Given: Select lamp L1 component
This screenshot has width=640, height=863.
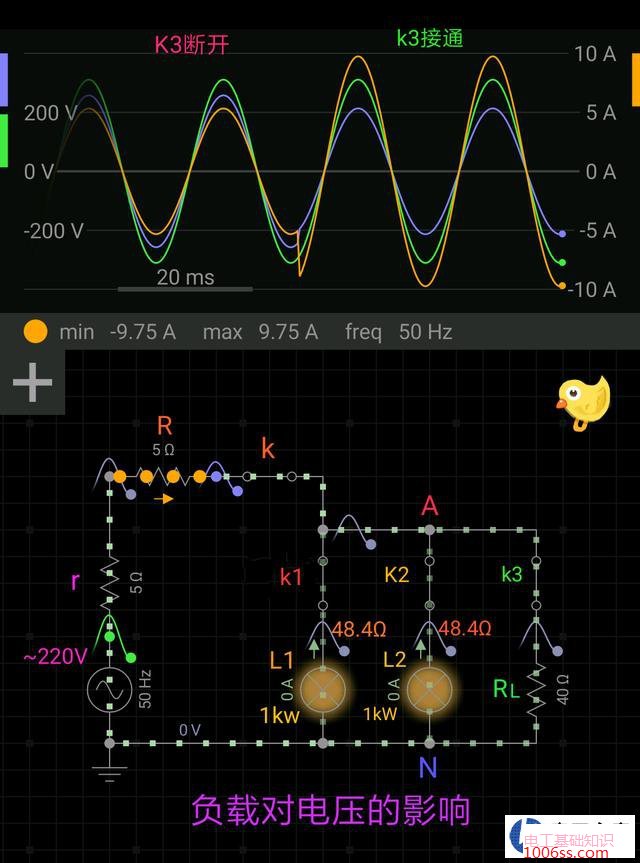Looking at the screenshot, I should click(323, 691).
